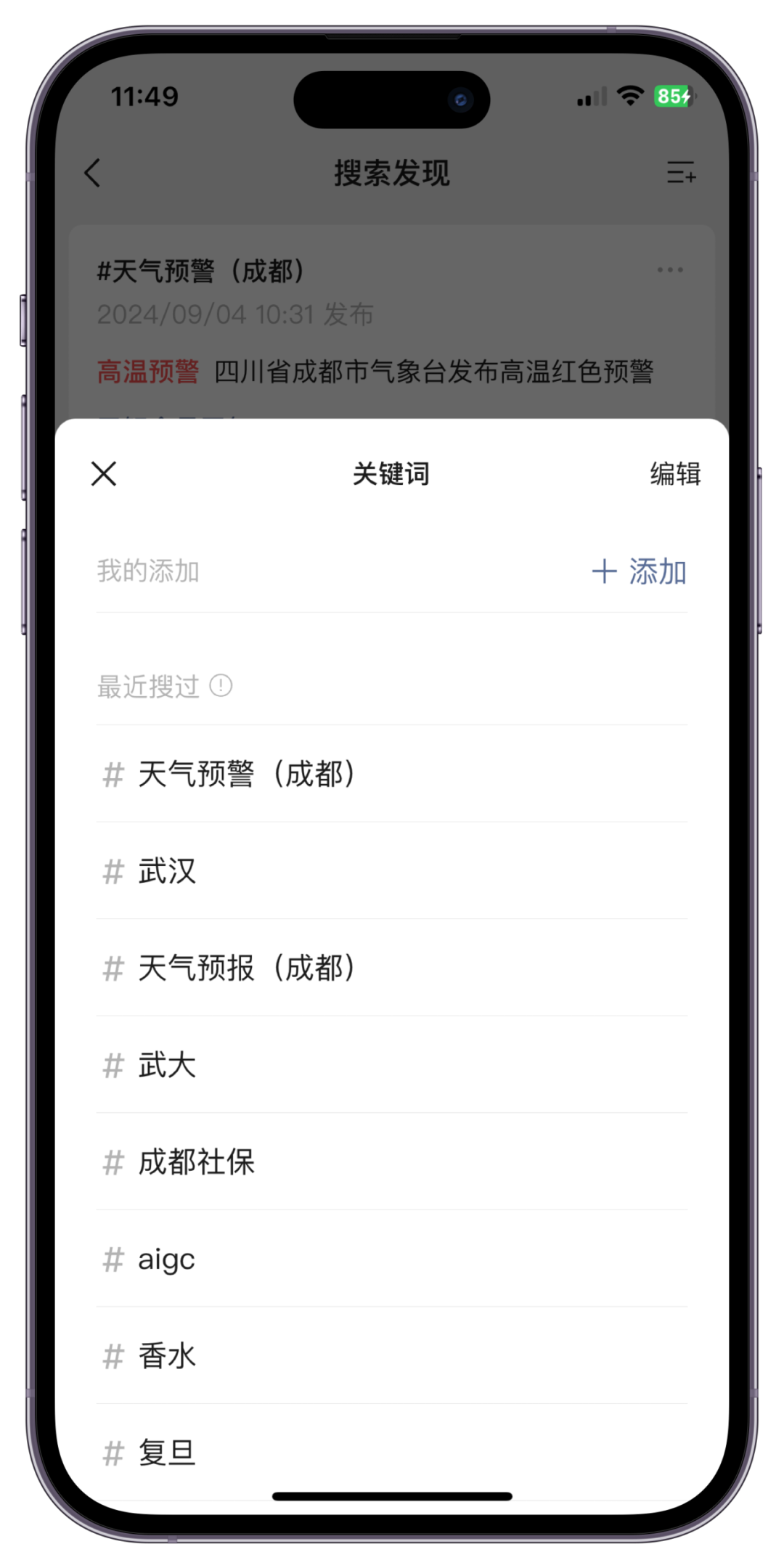Pick the 成都社保 keyword
Screen dimensions: 784x1568
(196, 1161)
